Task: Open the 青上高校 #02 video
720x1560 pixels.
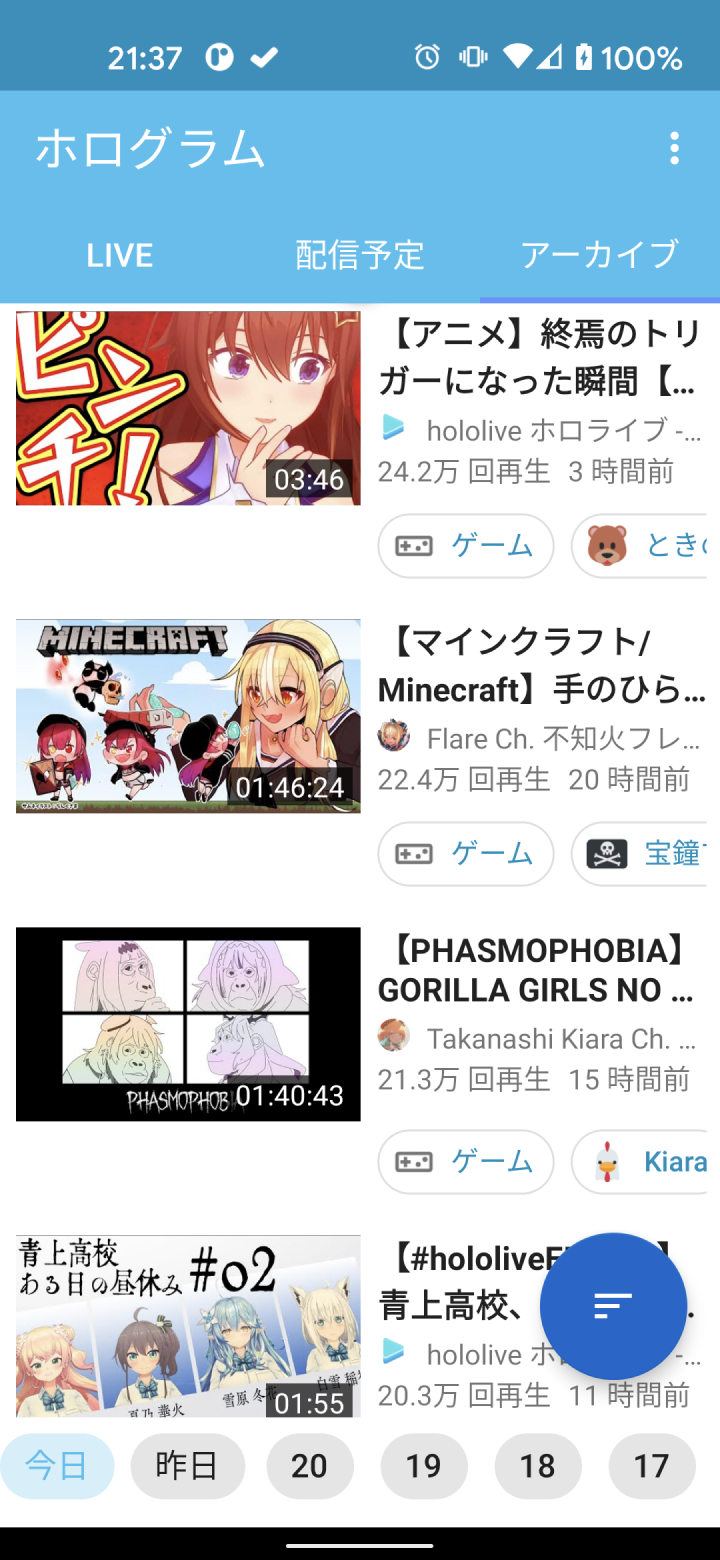Action: (188, 1326)
